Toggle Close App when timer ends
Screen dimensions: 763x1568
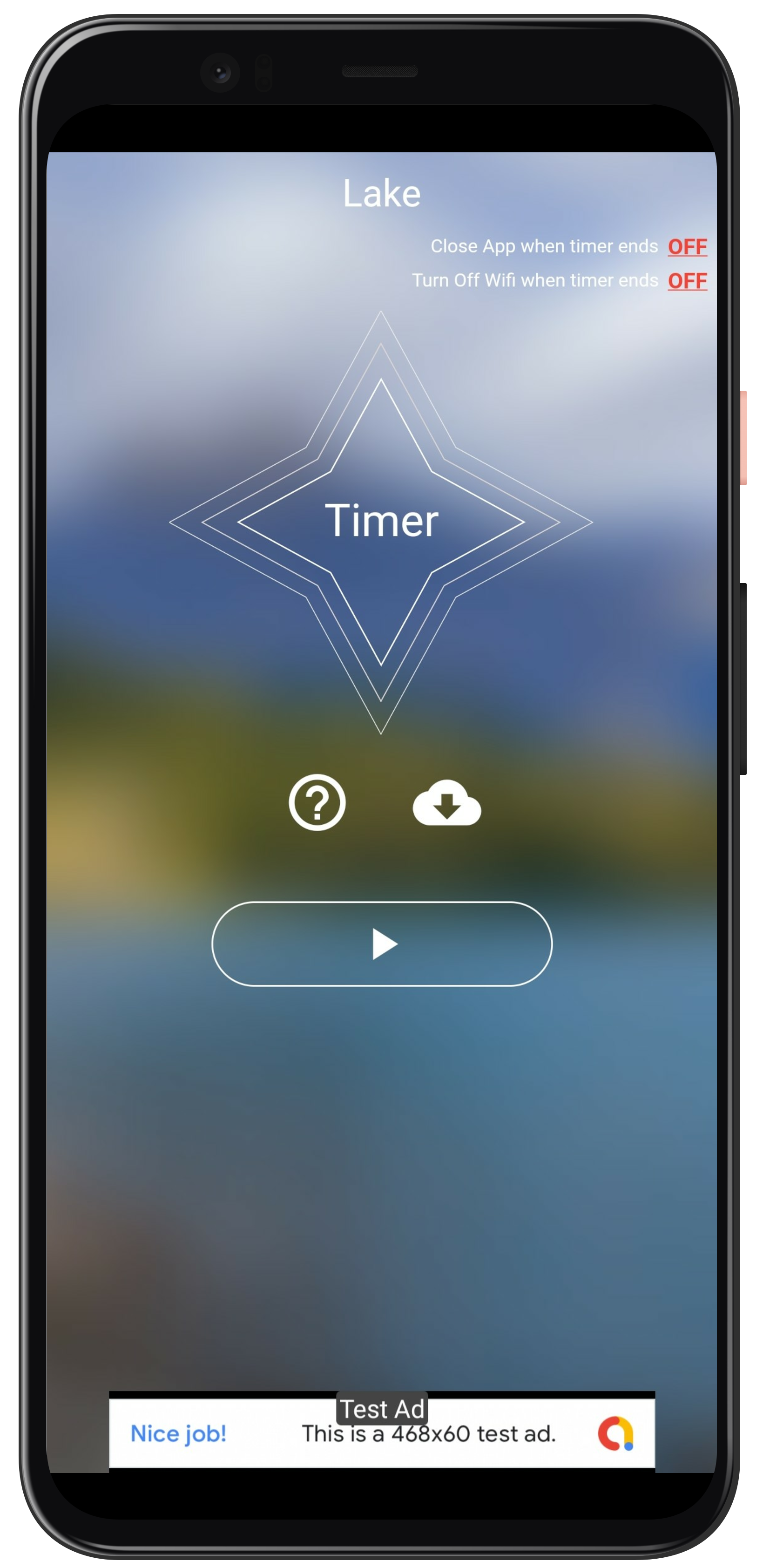click(687, 246)
